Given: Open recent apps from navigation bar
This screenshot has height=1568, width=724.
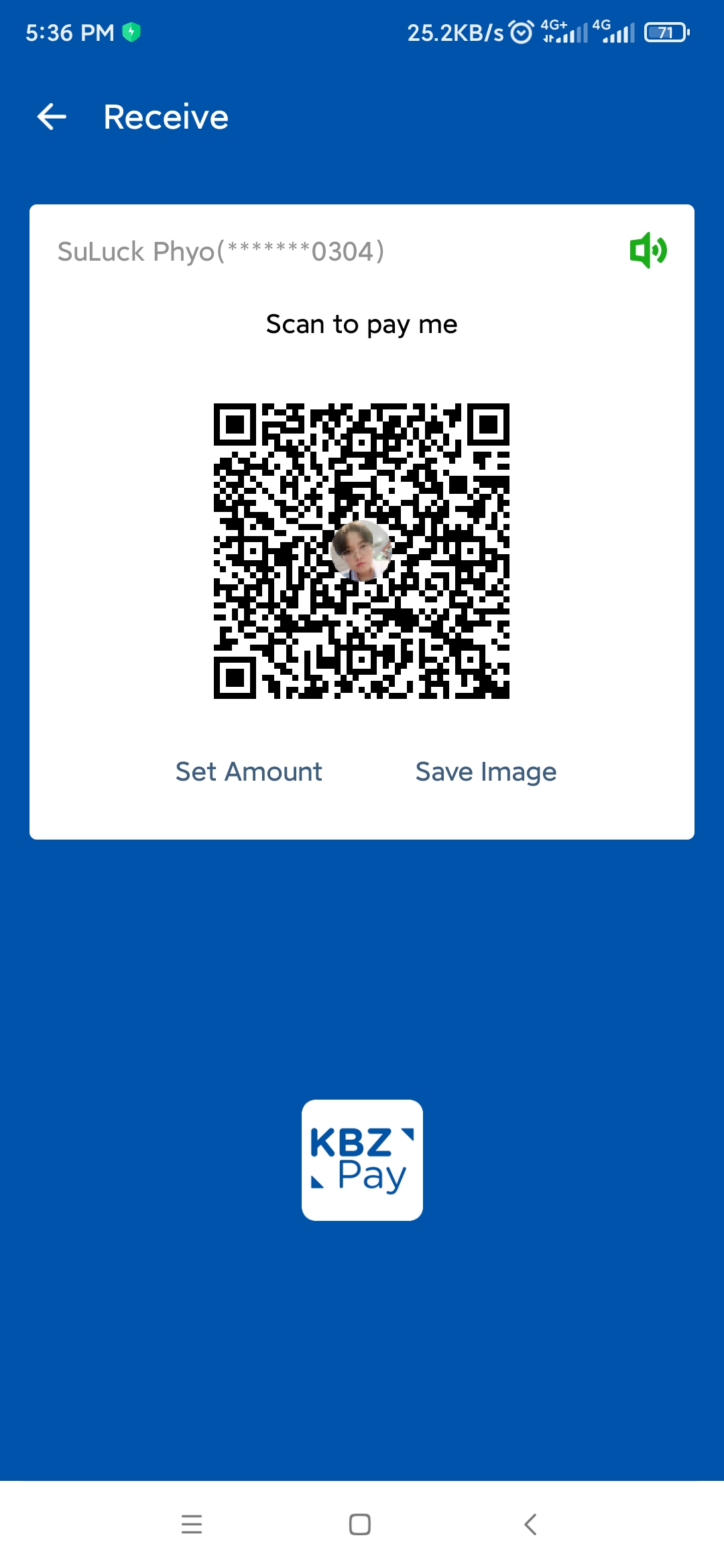Looking at the screenshot, I should [x=192, y=1524].
